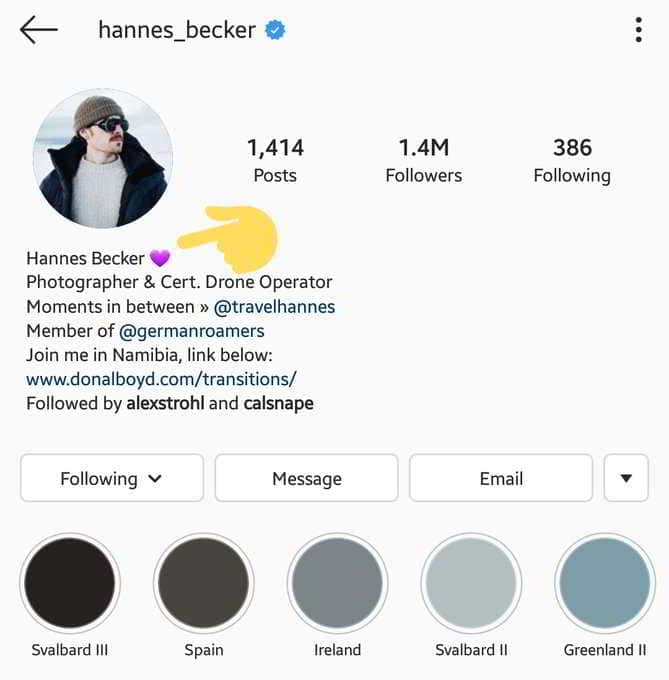Show suggested accounts with the down arrow
Viewport: 669px width, 680px height.
point(626,479)
